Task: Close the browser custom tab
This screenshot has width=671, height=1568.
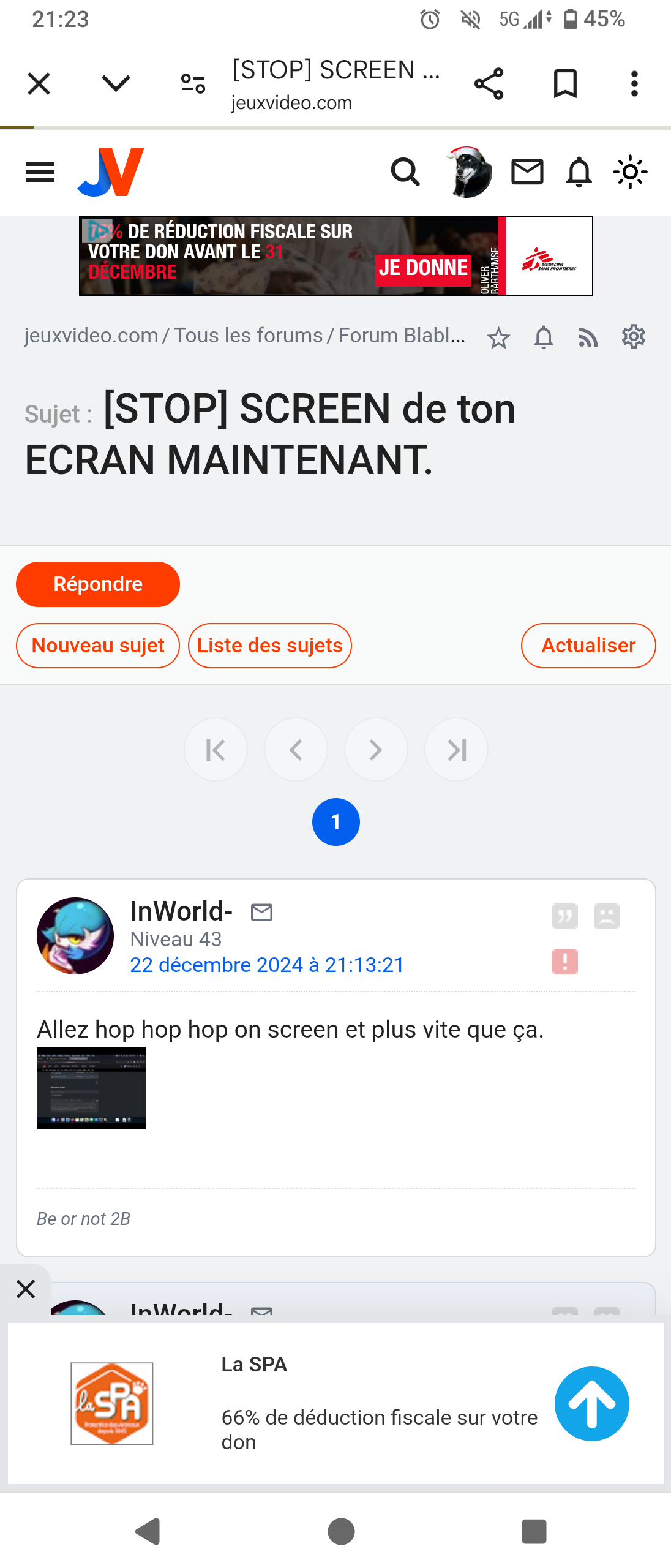Action: [39, 84]
